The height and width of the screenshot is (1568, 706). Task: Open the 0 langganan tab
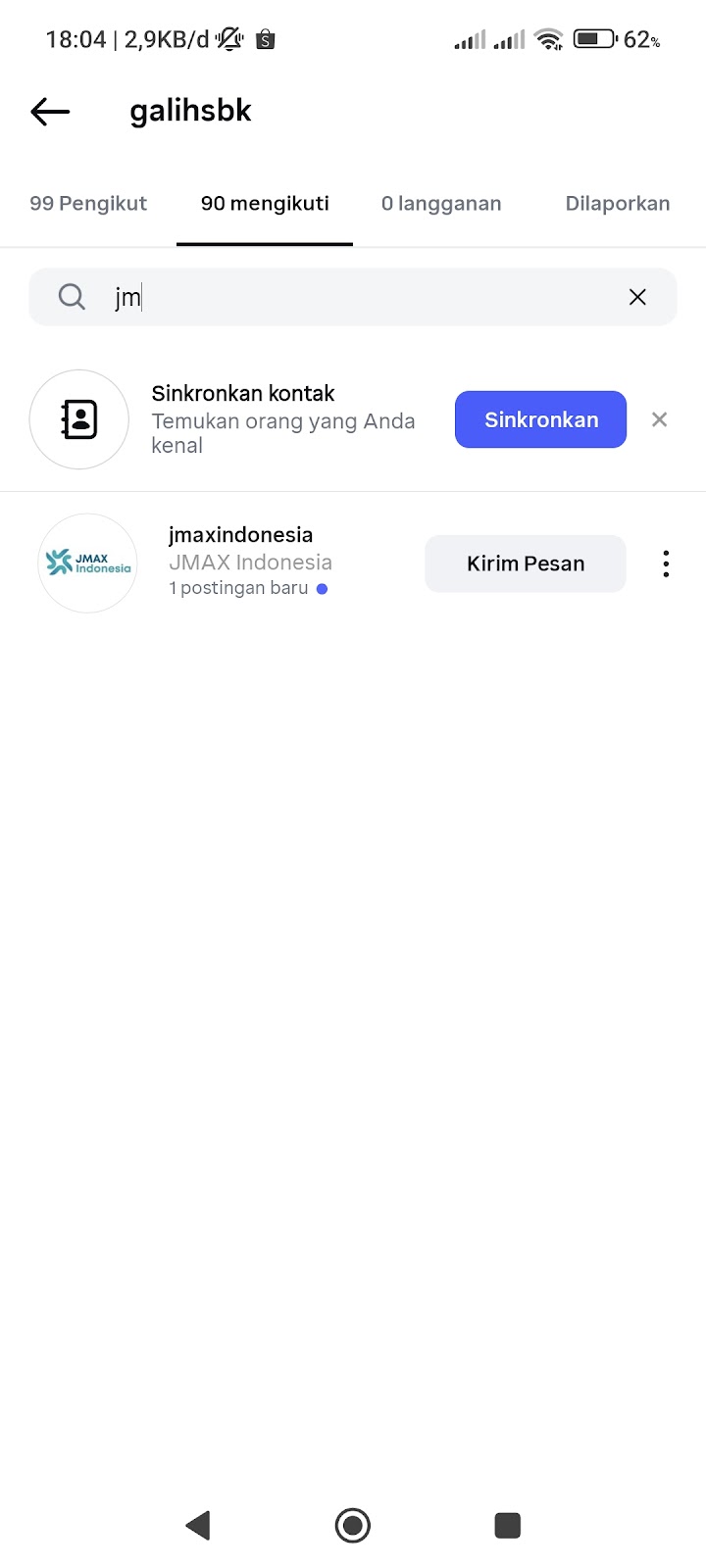pos(441,204)
